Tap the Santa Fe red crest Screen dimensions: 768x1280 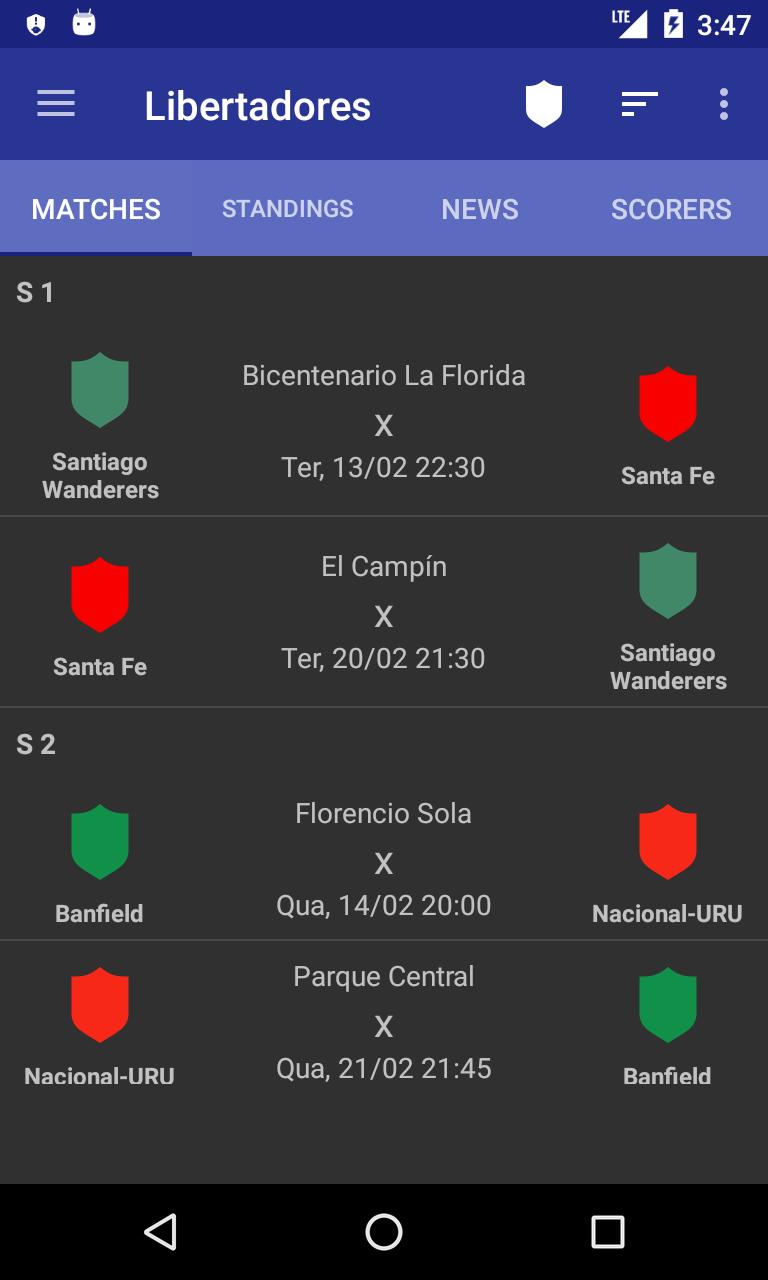[668, 404]
